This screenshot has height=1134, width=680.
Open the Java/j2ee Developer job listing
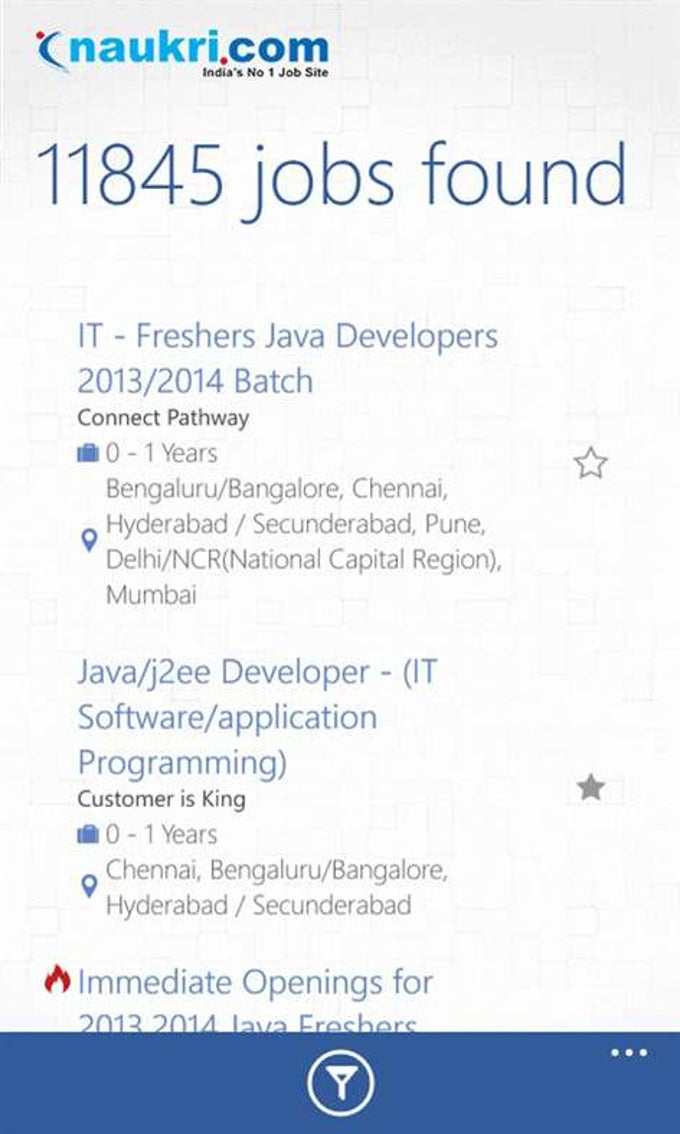pyautogui.click(x=258, y=717)
